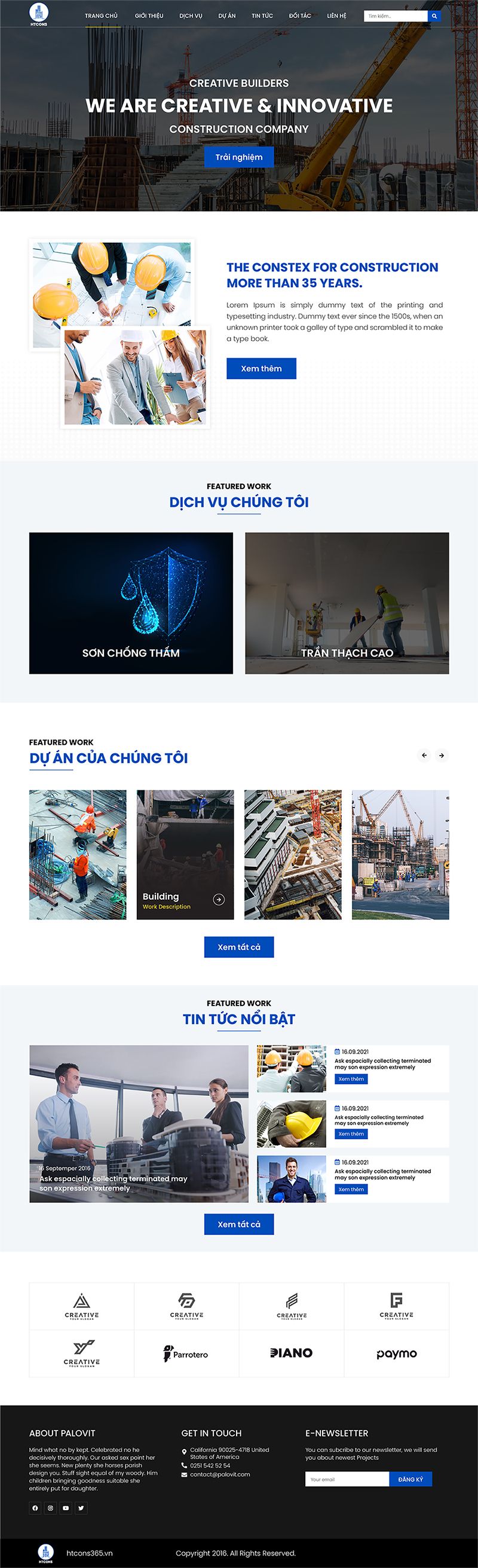Screen dimensions: 478x1568
Task: Open the Liên hệ page
Action: click(x=336, y=16)
